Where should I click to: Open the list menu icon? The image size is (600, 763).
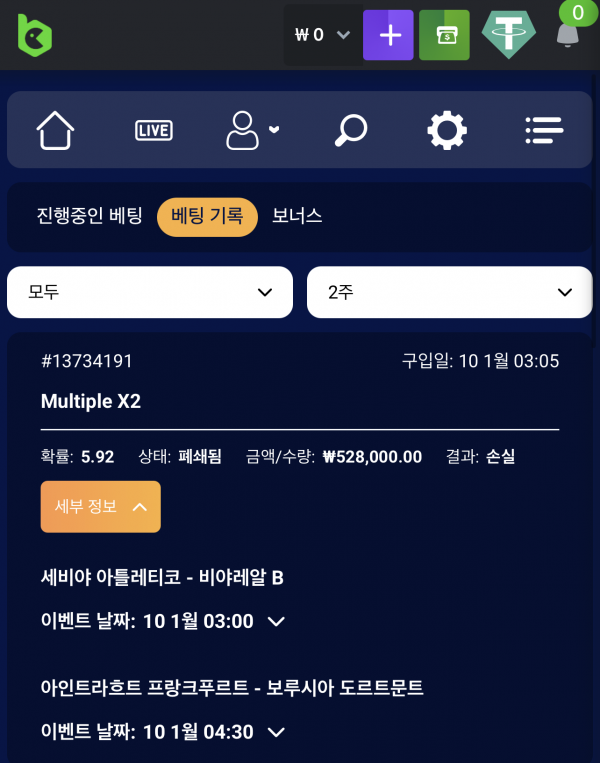(544, 130)
